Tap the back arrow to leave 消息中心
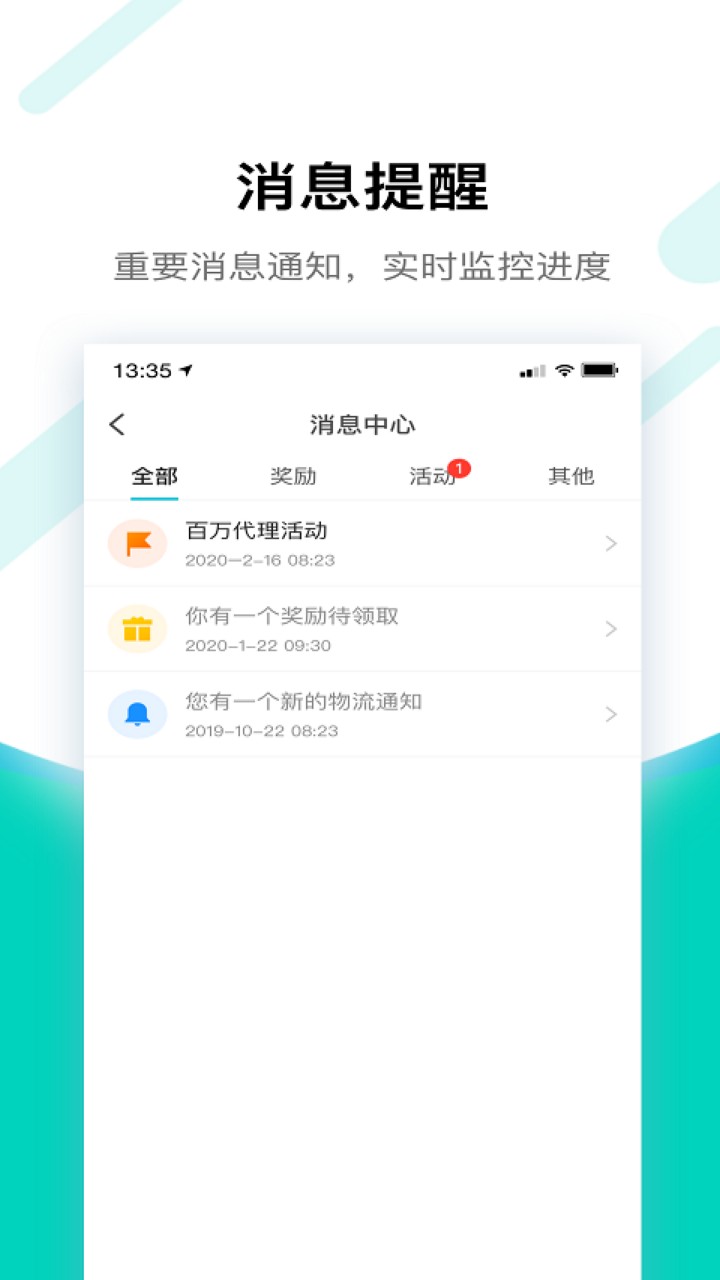This screenshot has height=1280, width=720. coord(117,424)
